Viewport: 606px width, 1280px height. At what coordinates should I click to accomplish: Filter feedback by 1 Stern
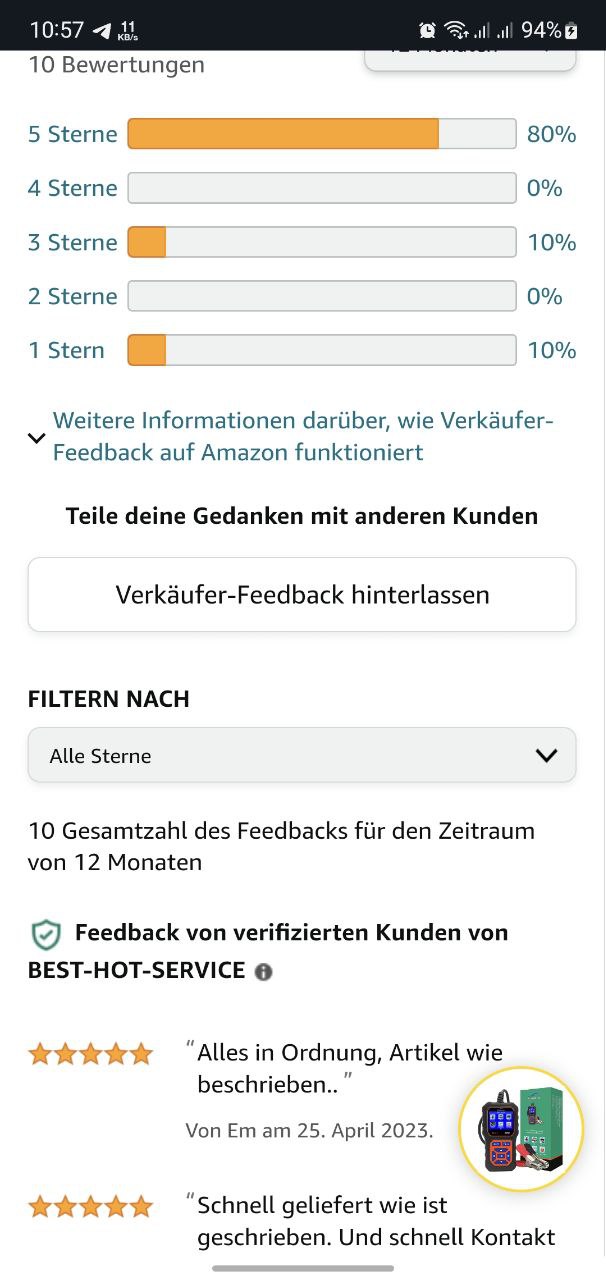66,350
